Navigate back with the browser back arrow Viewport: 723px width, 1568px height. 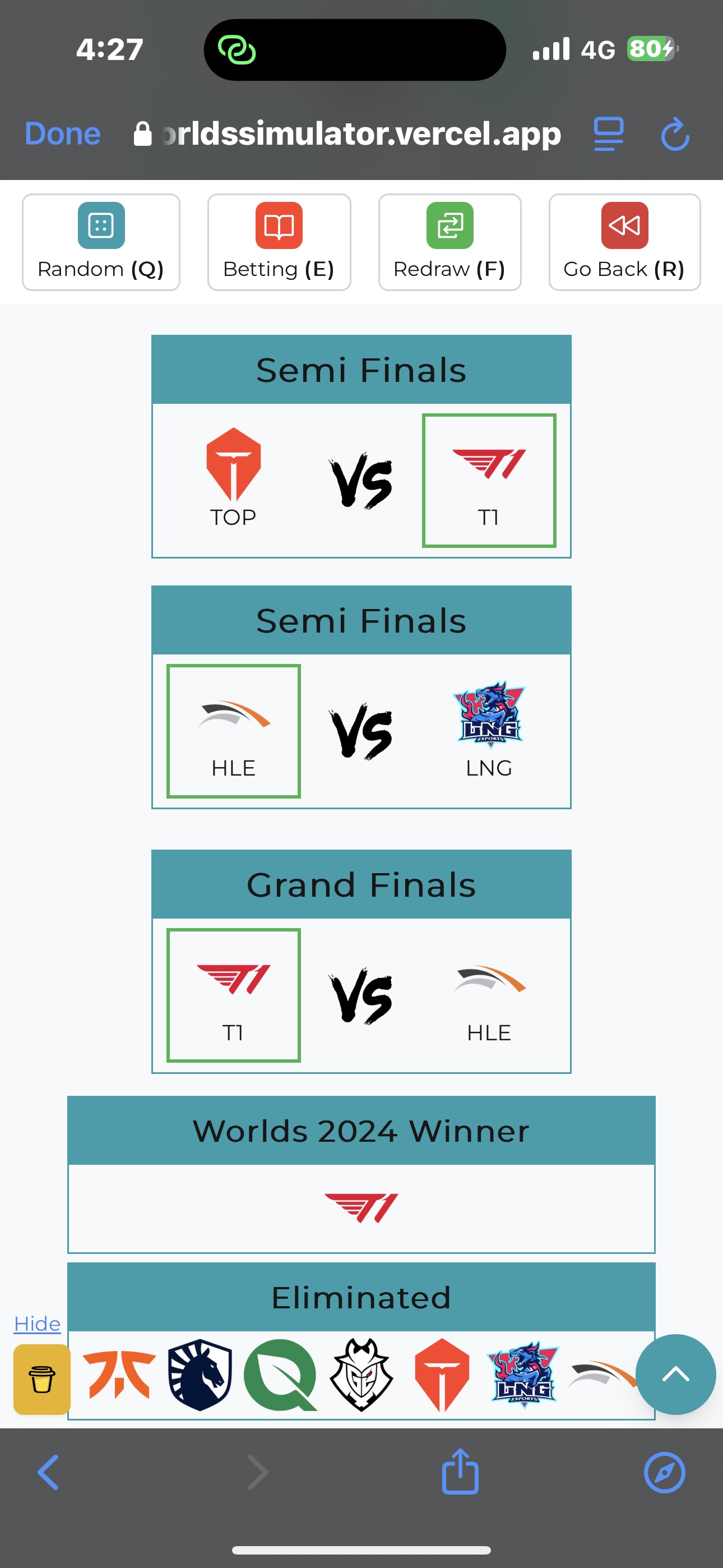coord(49,1472)
